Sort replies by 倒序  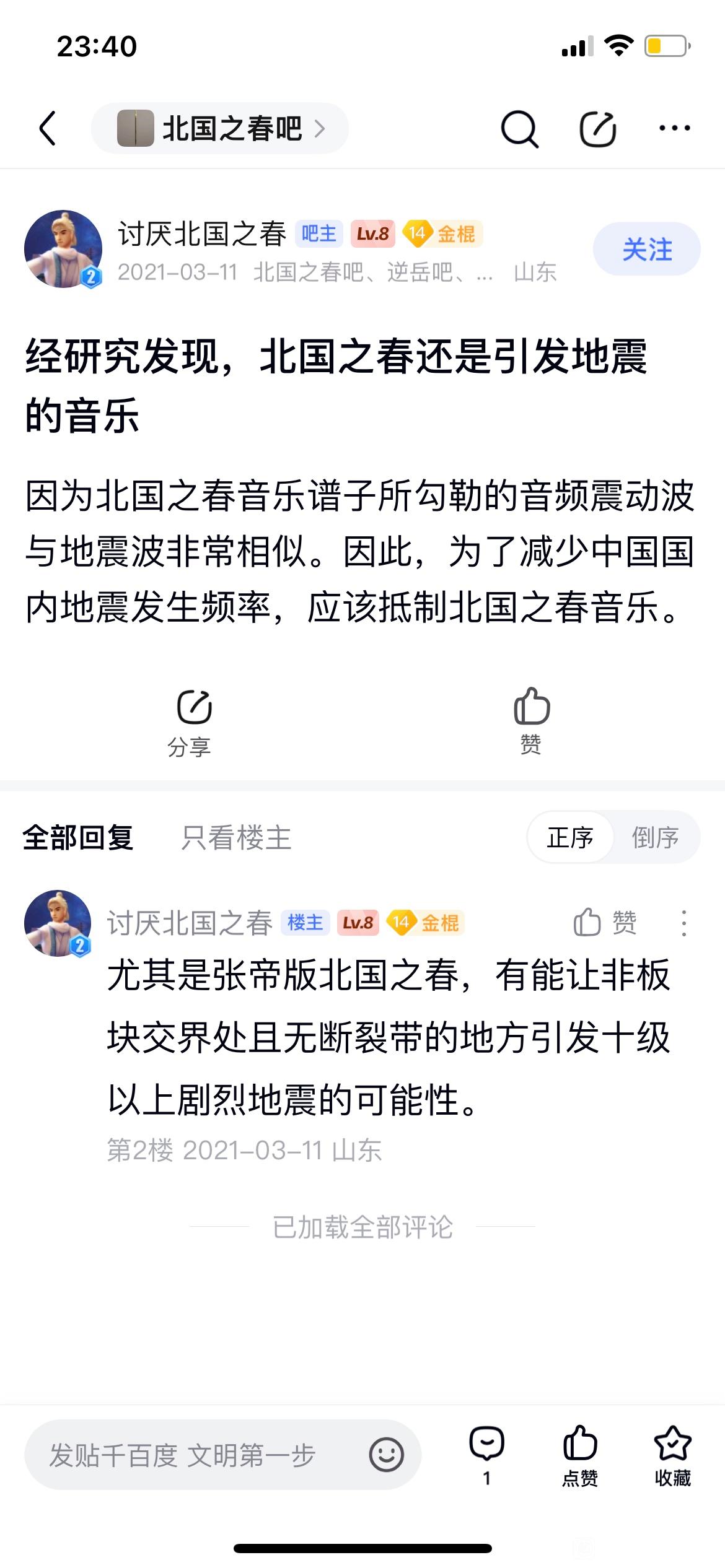click(655, 837)
